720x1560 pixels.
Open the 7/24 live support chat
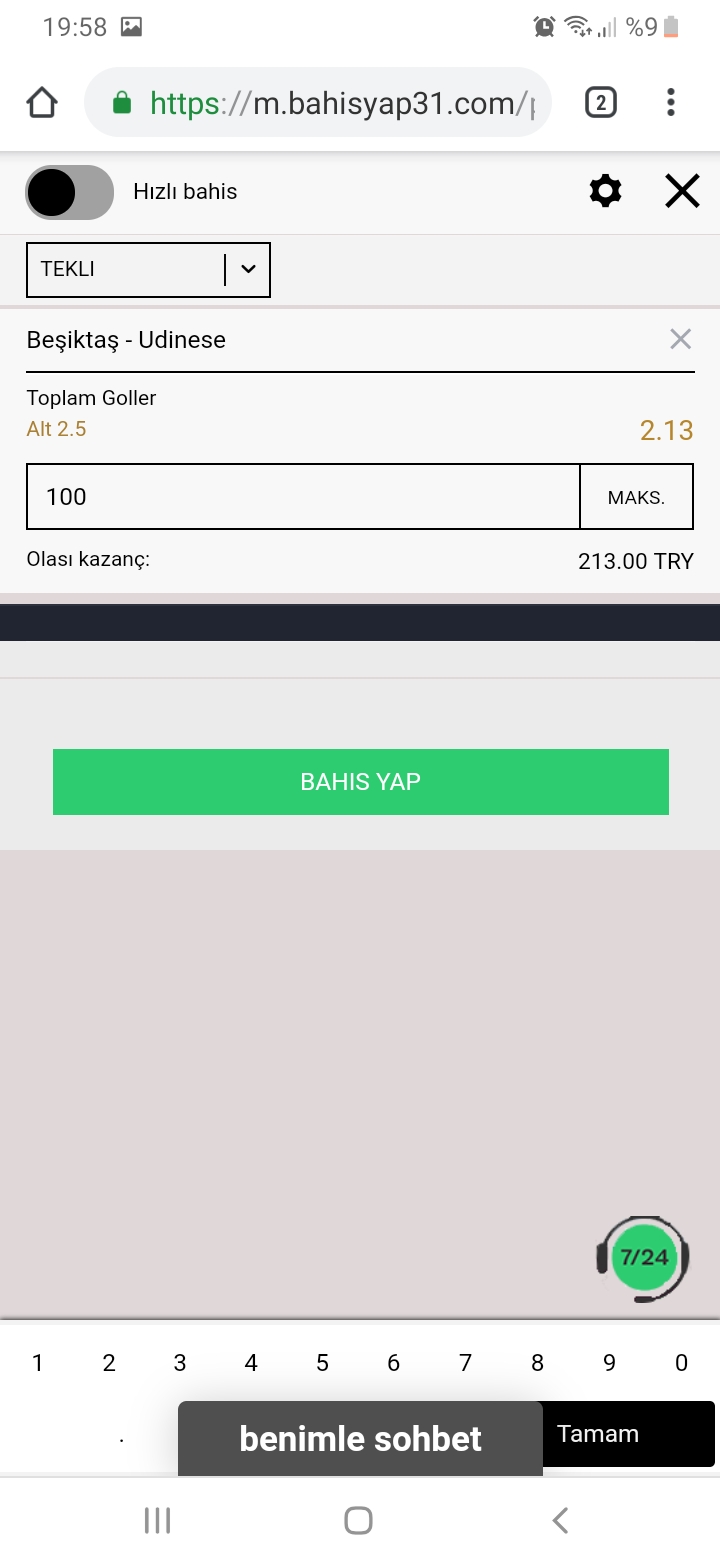643,1258
